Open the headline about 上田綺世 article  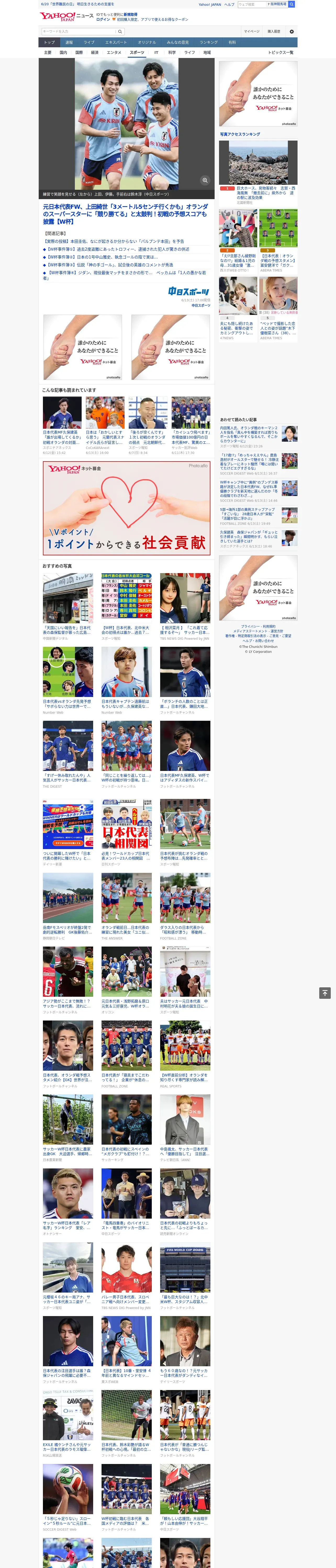(x=126, y=214)
